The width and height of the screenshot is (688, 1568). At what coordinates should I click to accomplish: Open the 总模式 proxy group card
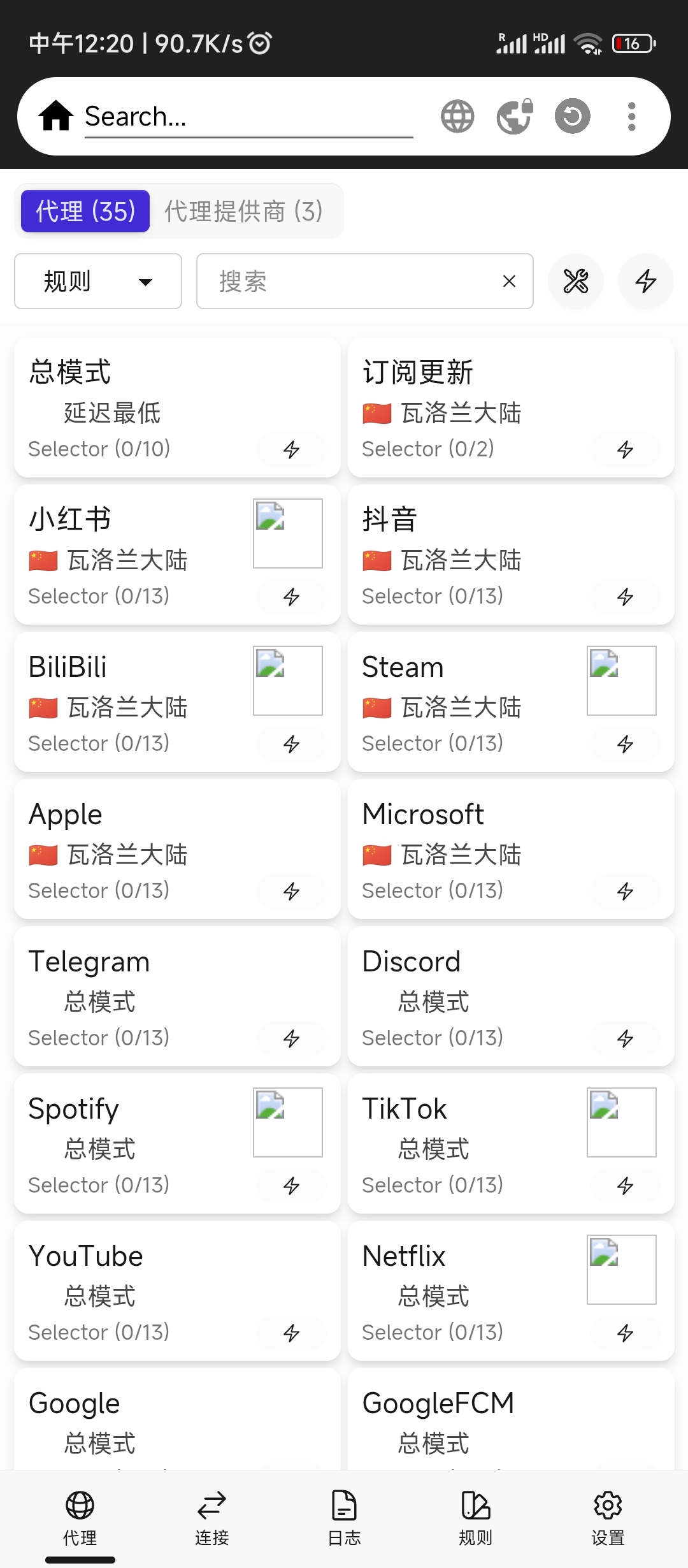click(177, 407)
